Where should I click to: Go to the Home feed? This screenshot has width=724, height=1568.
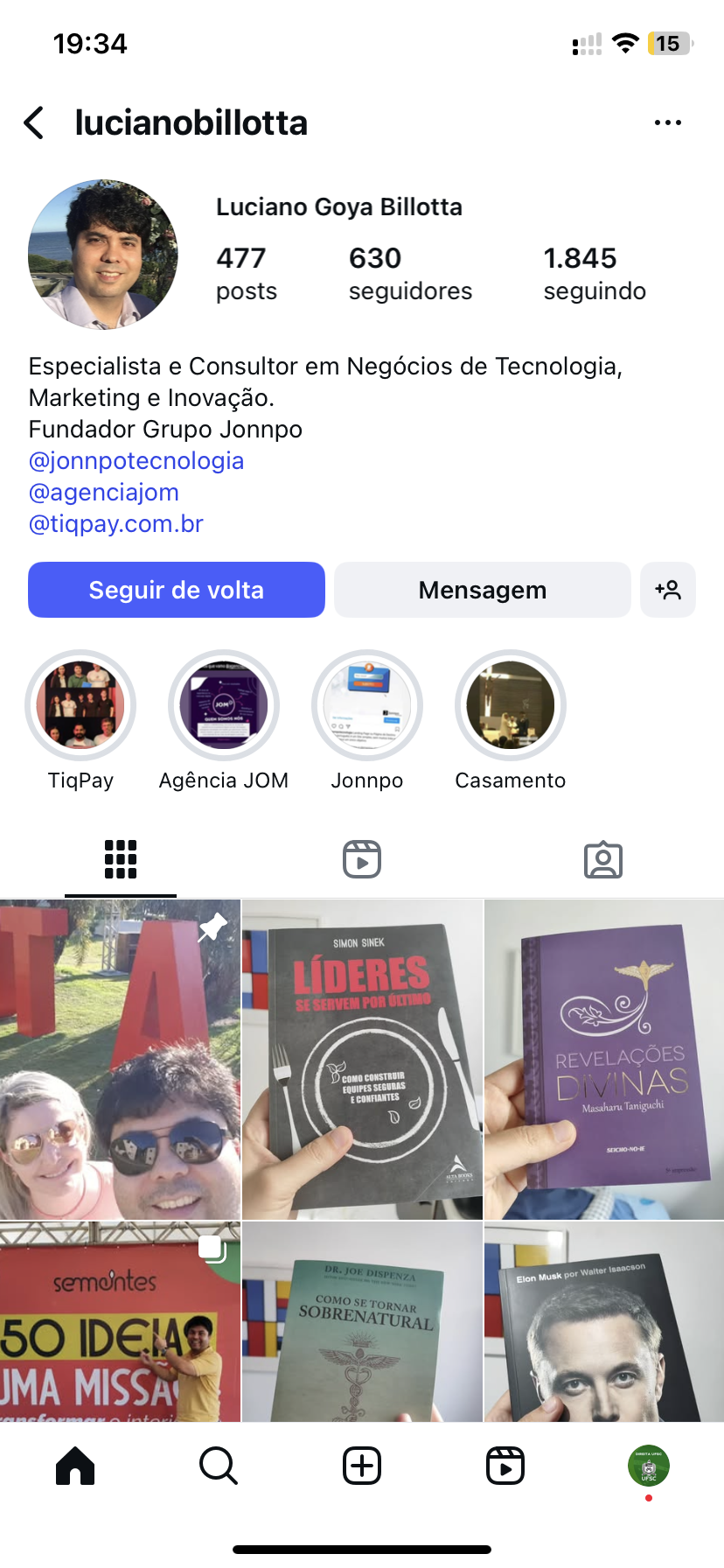75,1466
